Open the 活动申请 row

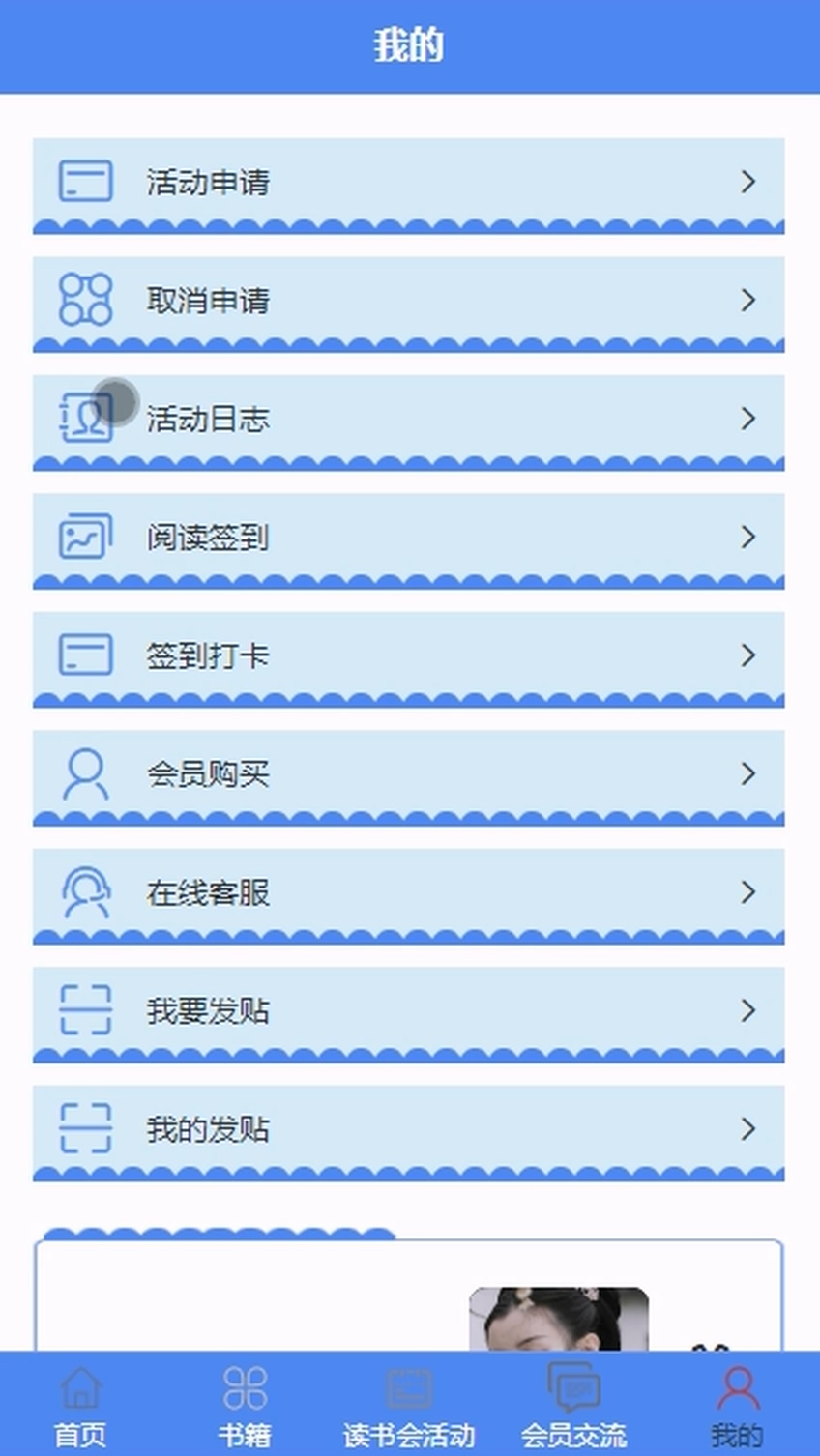pos(408,186)
